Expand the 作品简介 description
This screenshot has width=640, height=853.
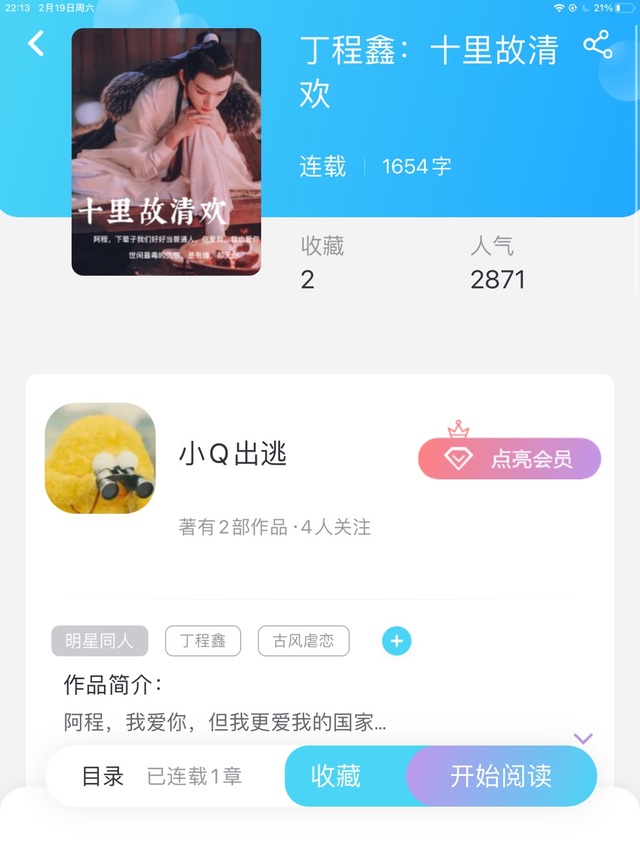pyautogui.click(x=583, y=738)
